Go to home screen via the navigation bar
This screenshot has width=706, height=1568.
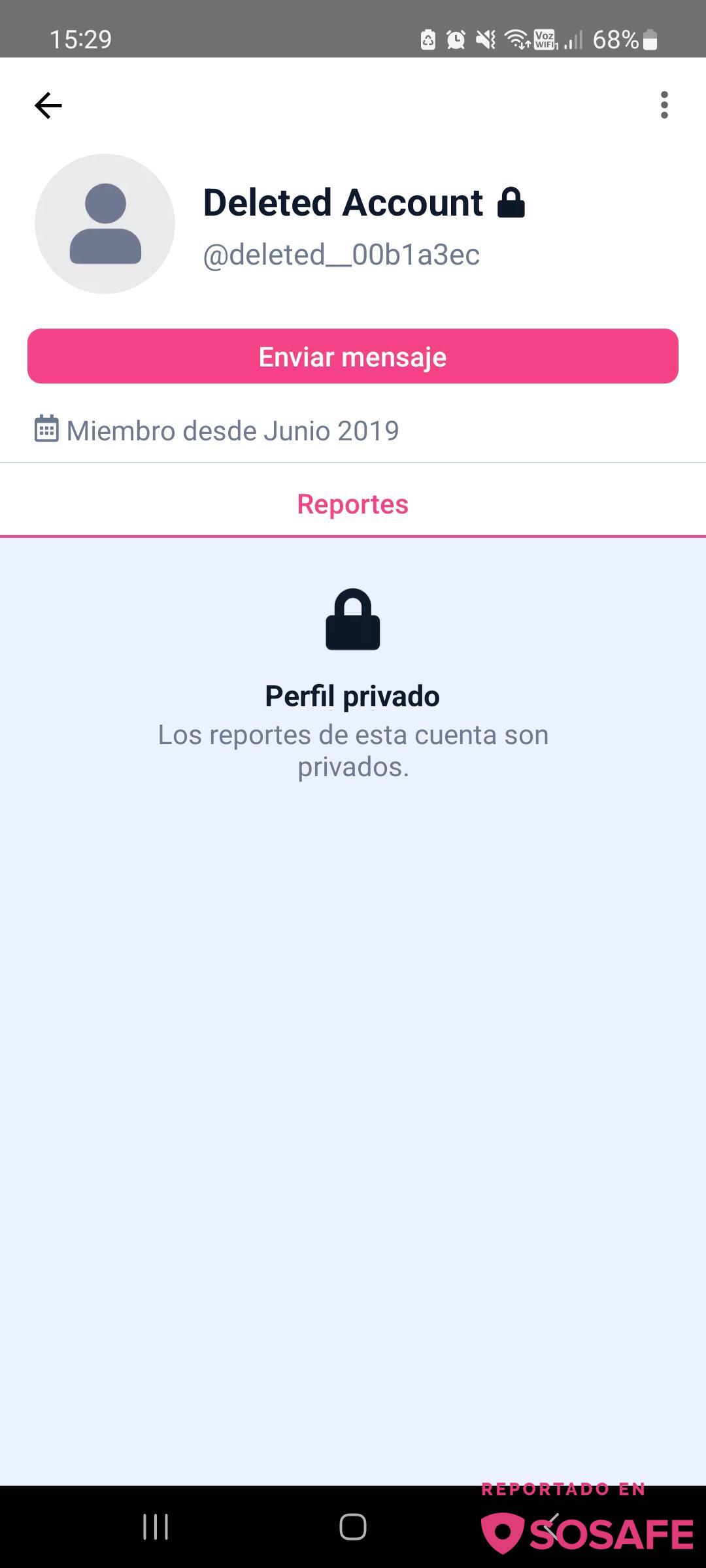pos(353,1527)
